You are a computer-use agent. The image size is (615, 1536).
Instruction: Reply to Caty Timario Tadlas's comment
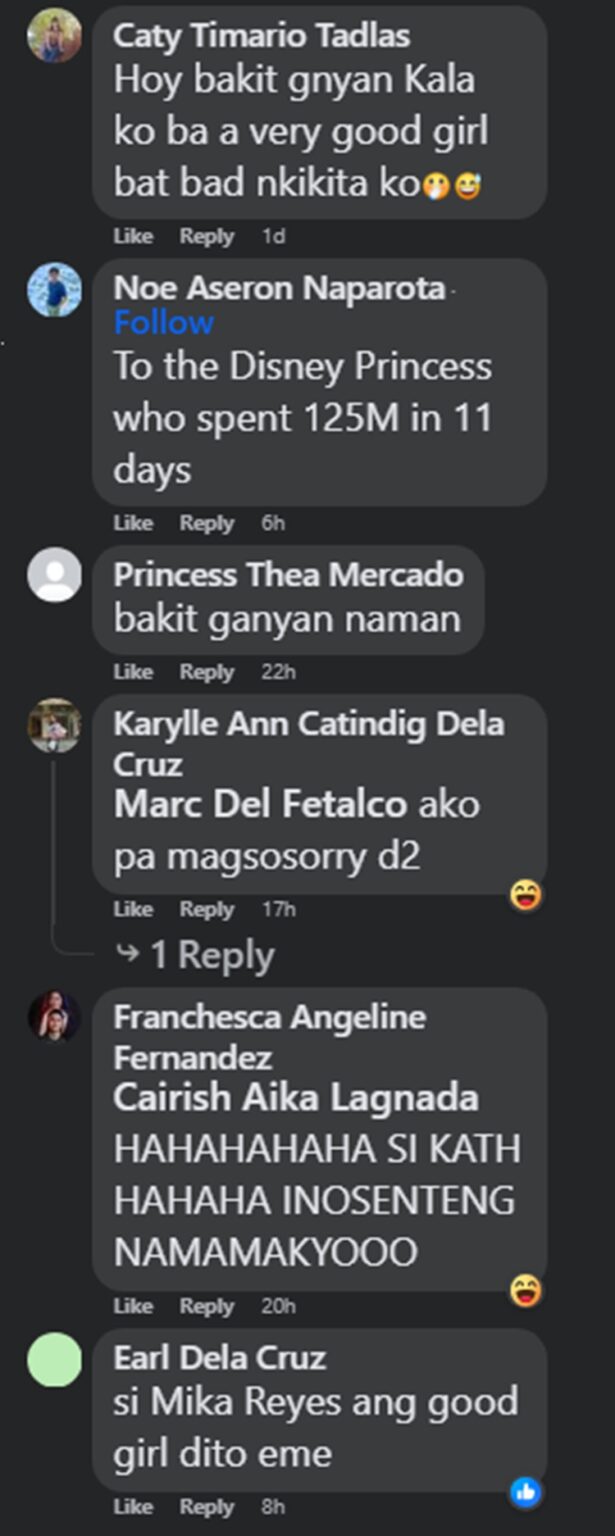(206, 237)
